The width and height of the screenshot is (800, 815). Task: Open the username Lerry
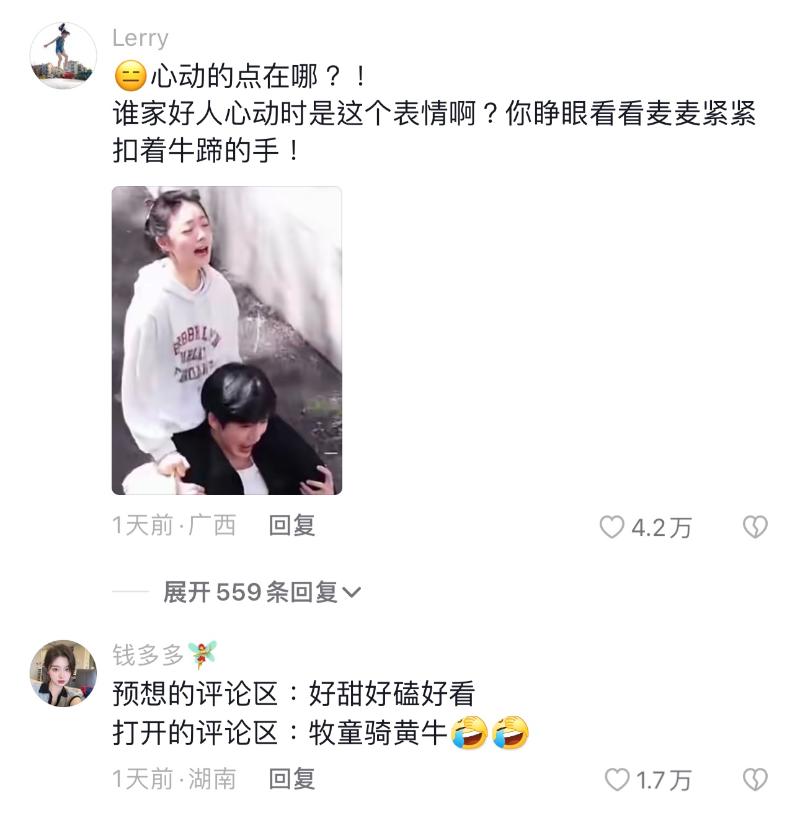140,38
